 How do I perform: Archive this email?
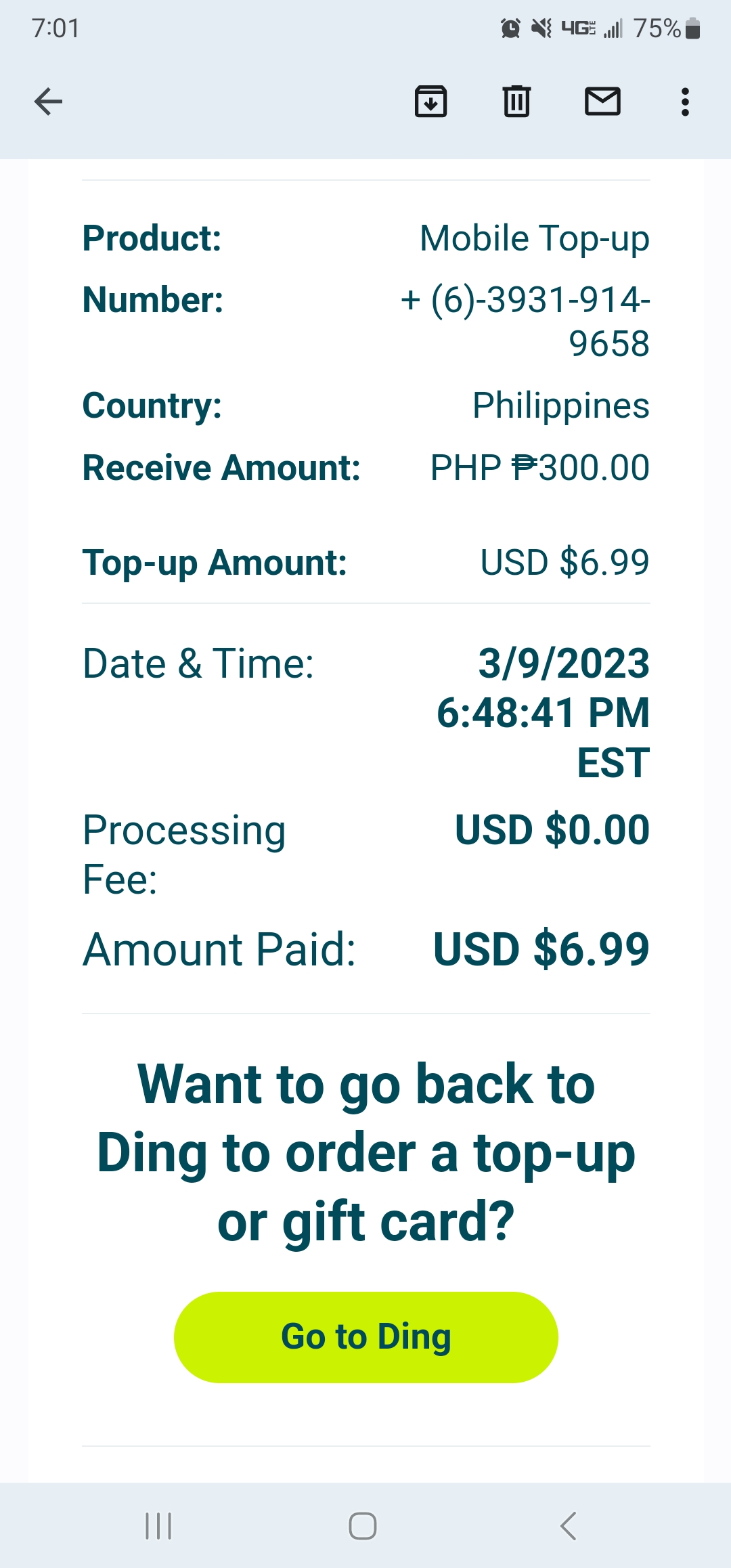click(430, 102)
